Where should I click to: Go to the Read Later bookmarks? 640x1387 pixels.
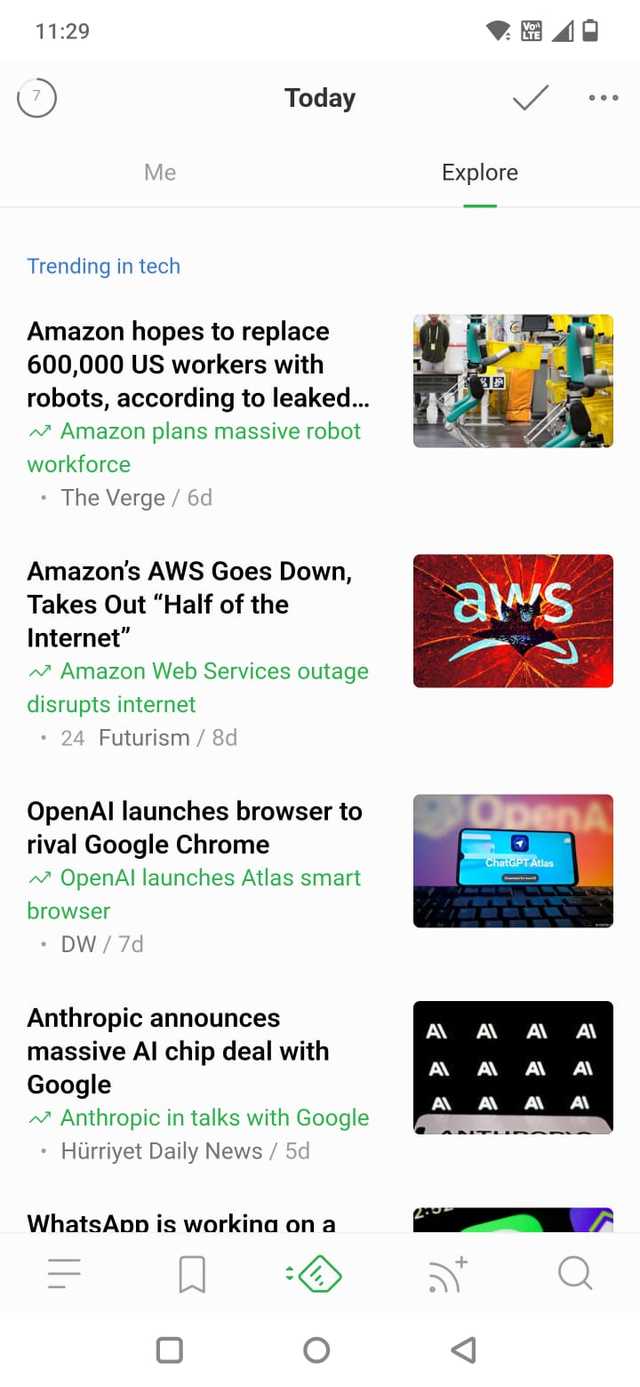191,1273
